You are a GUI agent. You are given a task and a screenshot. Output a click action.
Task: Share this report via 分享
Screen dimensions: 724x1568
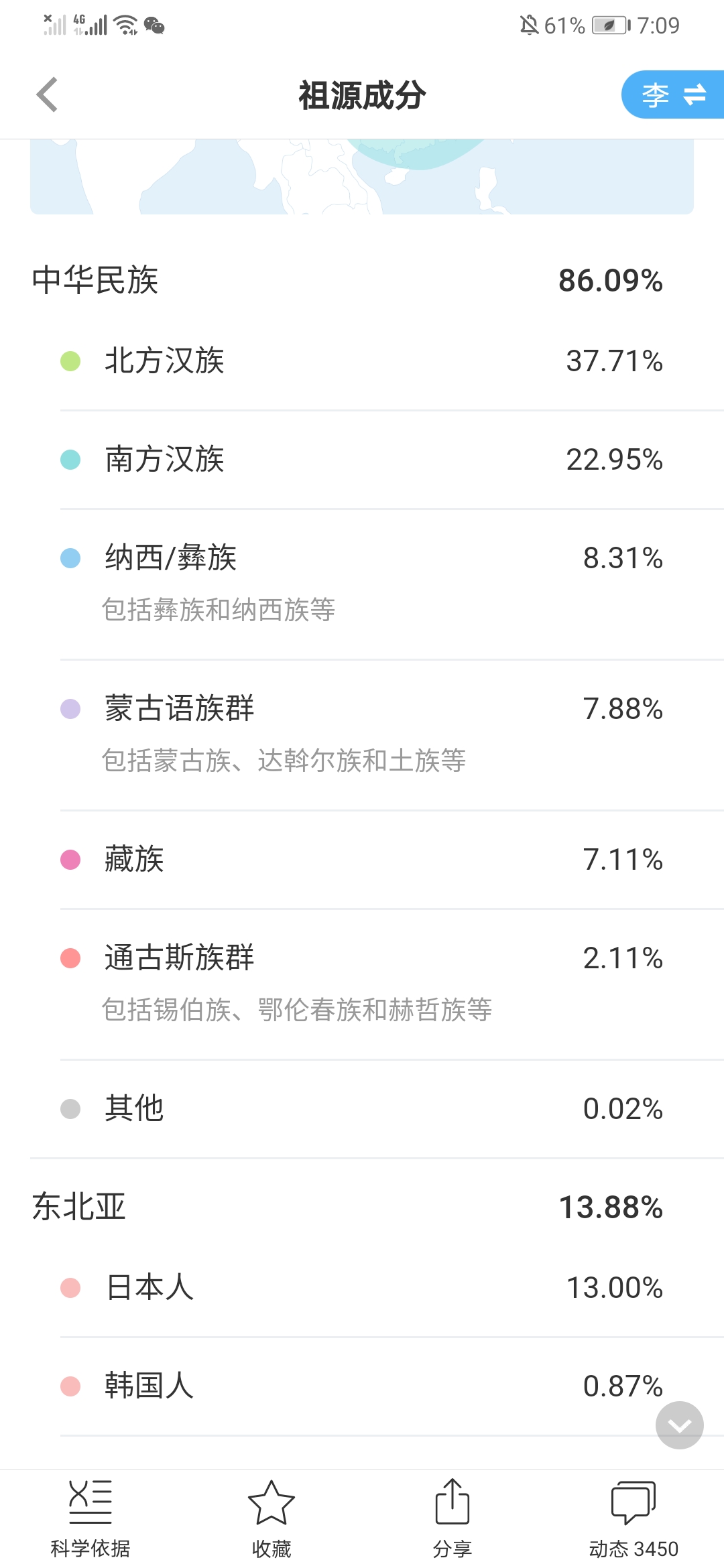pyautogui.click(x=452, y=1518)
